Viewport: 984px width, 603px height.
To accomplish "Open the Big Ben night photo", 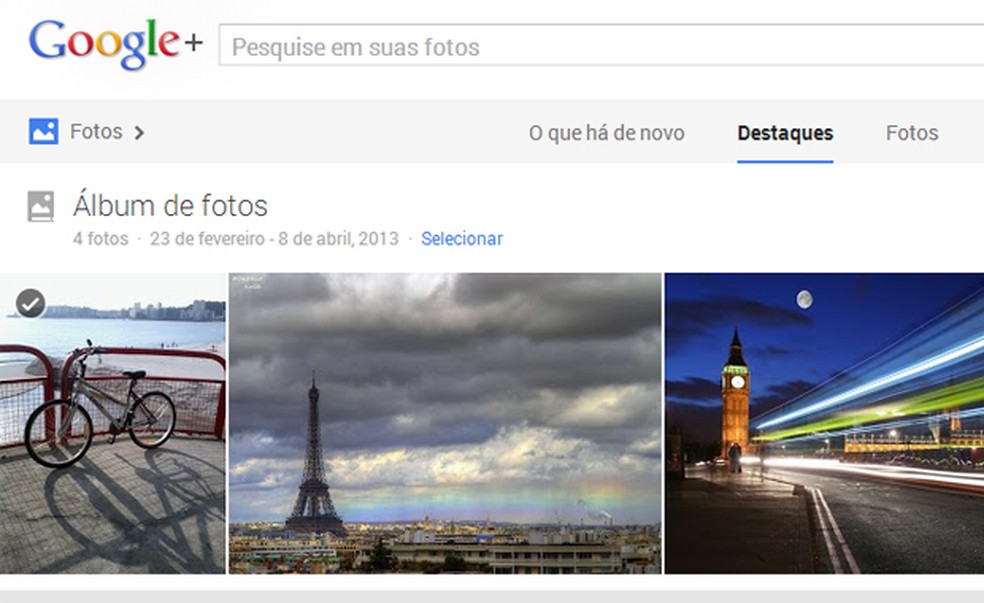I will tap(824, 423).
